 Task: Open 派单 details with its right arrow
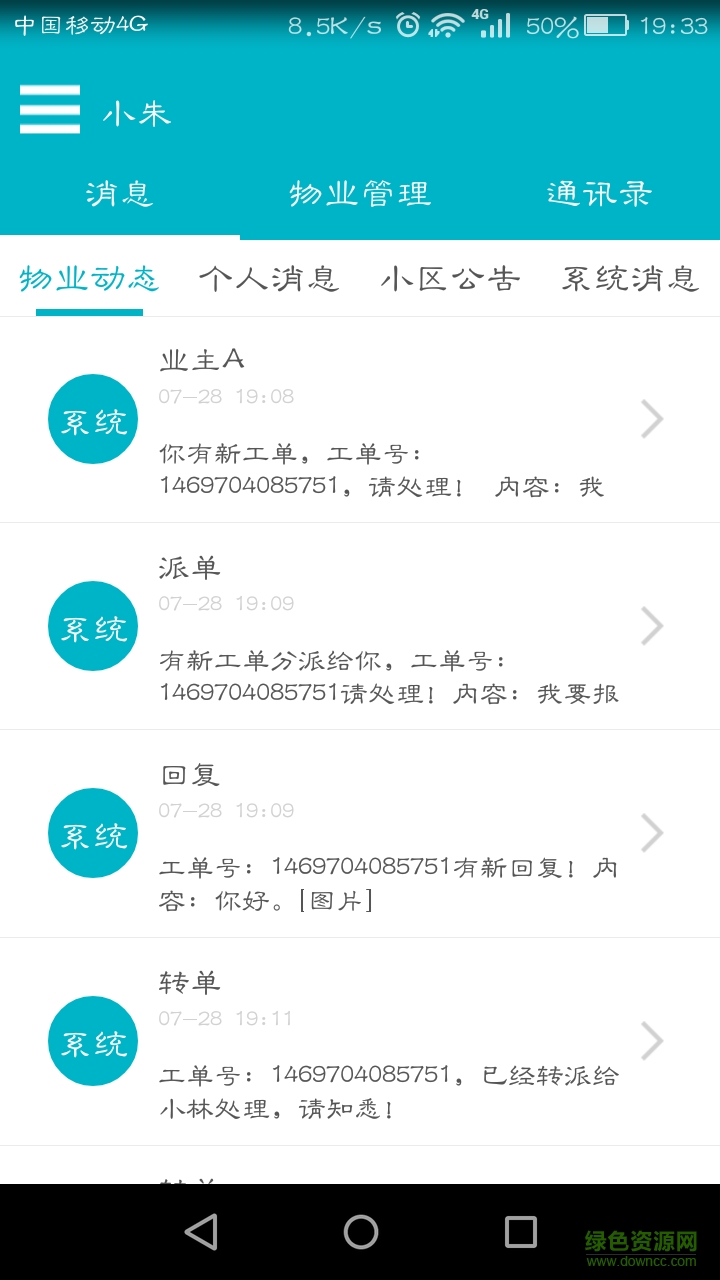[x=651, y=626]
